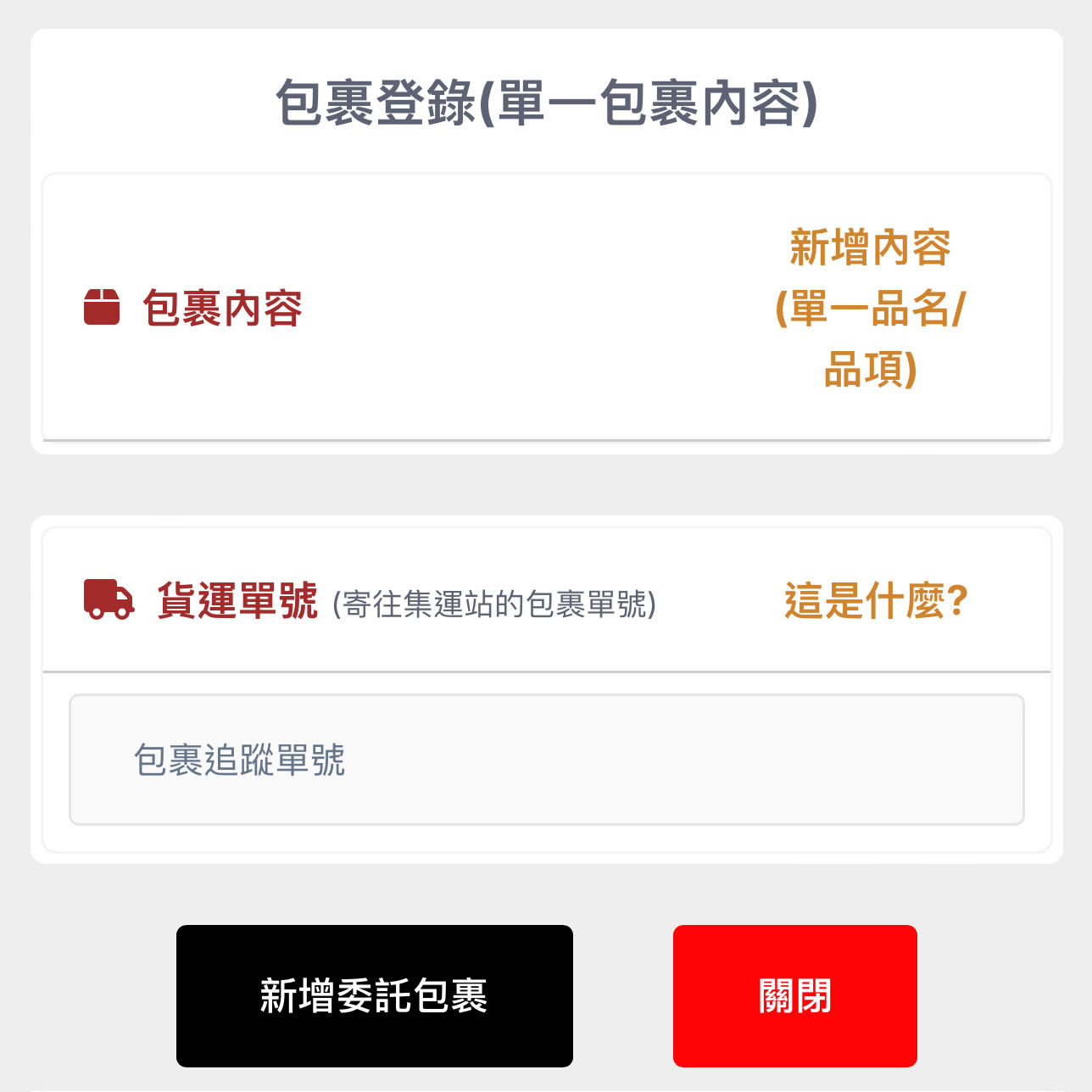
Task: Close the form with 關閉 button
Action: pyautogui.click(x=794, y=995)
